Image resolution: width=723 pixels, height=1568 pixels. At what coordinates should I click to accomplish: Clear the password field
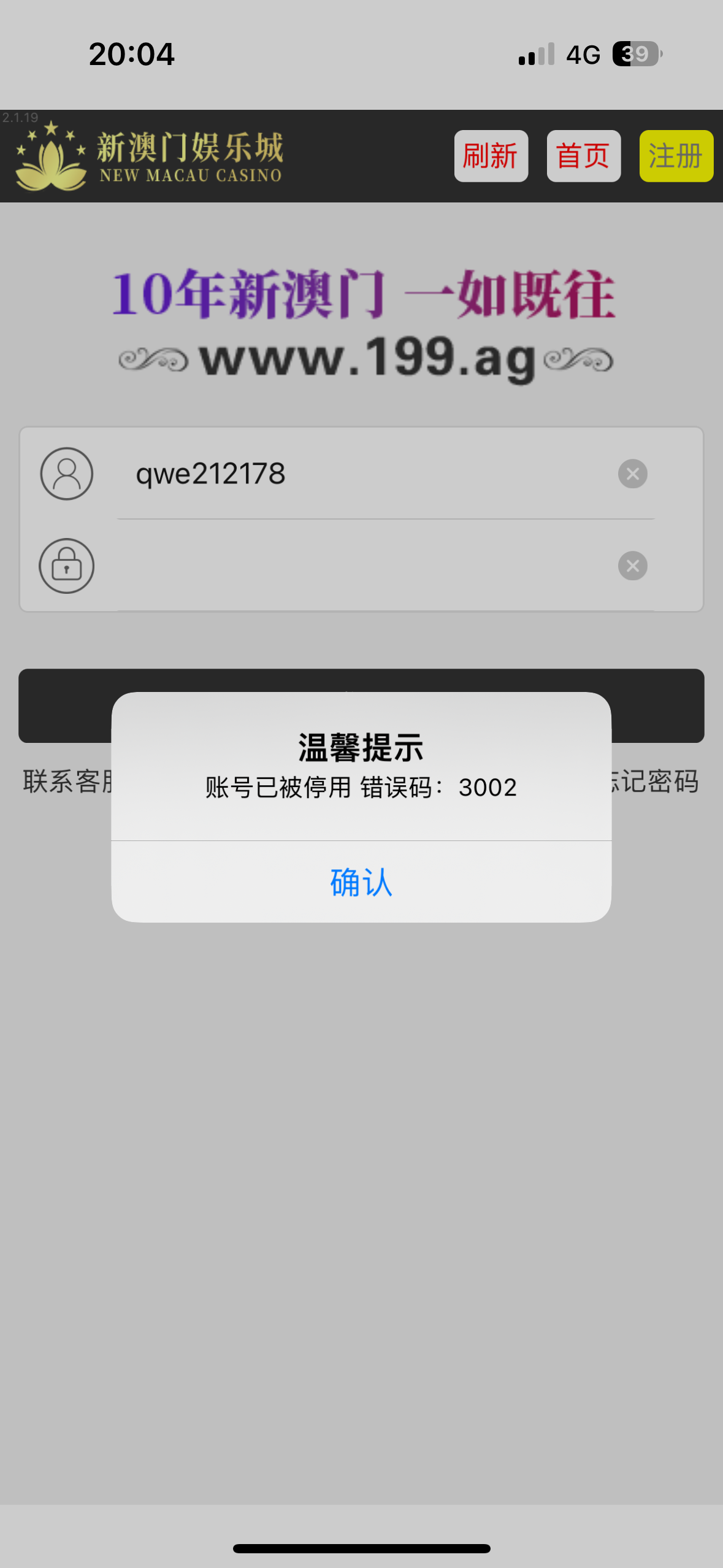(632, 566)
